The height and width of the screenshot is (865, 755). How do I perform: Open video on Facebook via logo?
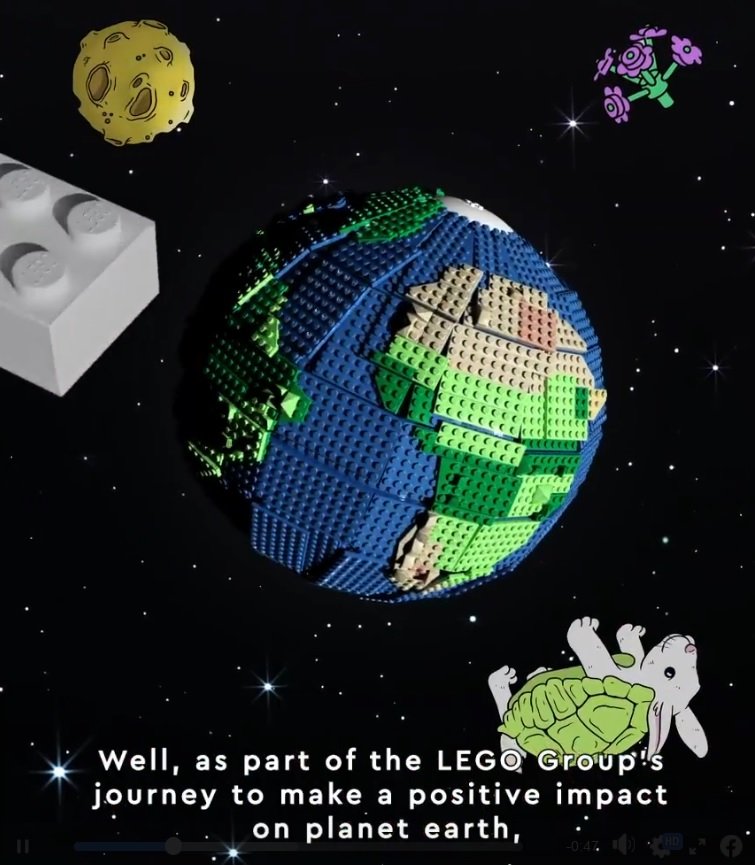coord(732,845)
